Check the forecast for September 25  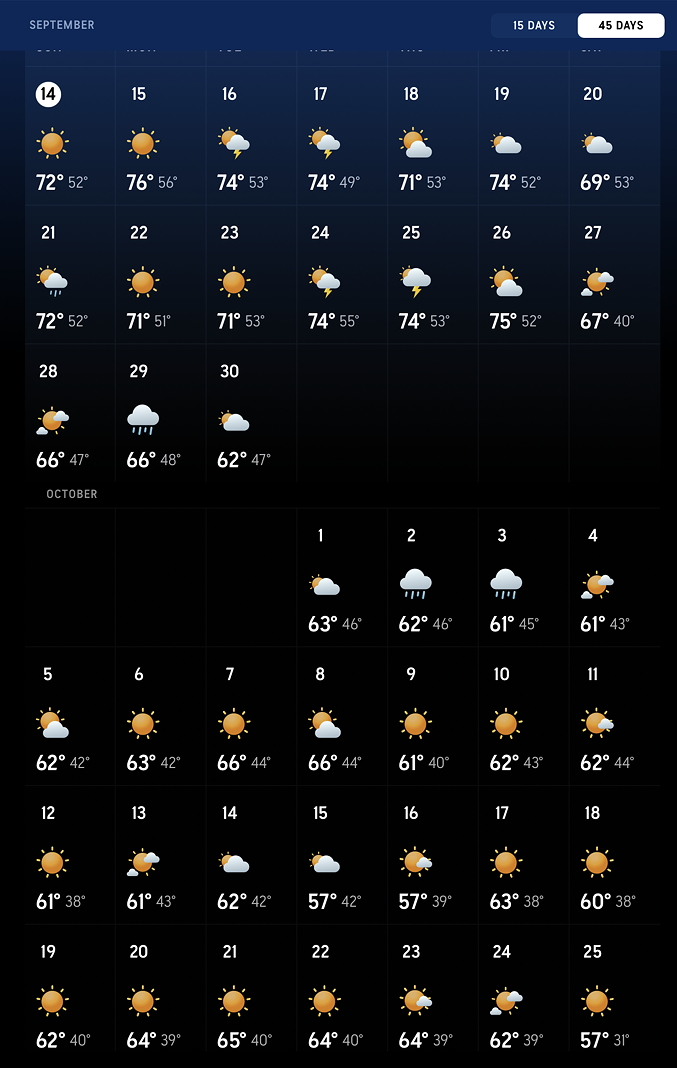tap(432, 277)
